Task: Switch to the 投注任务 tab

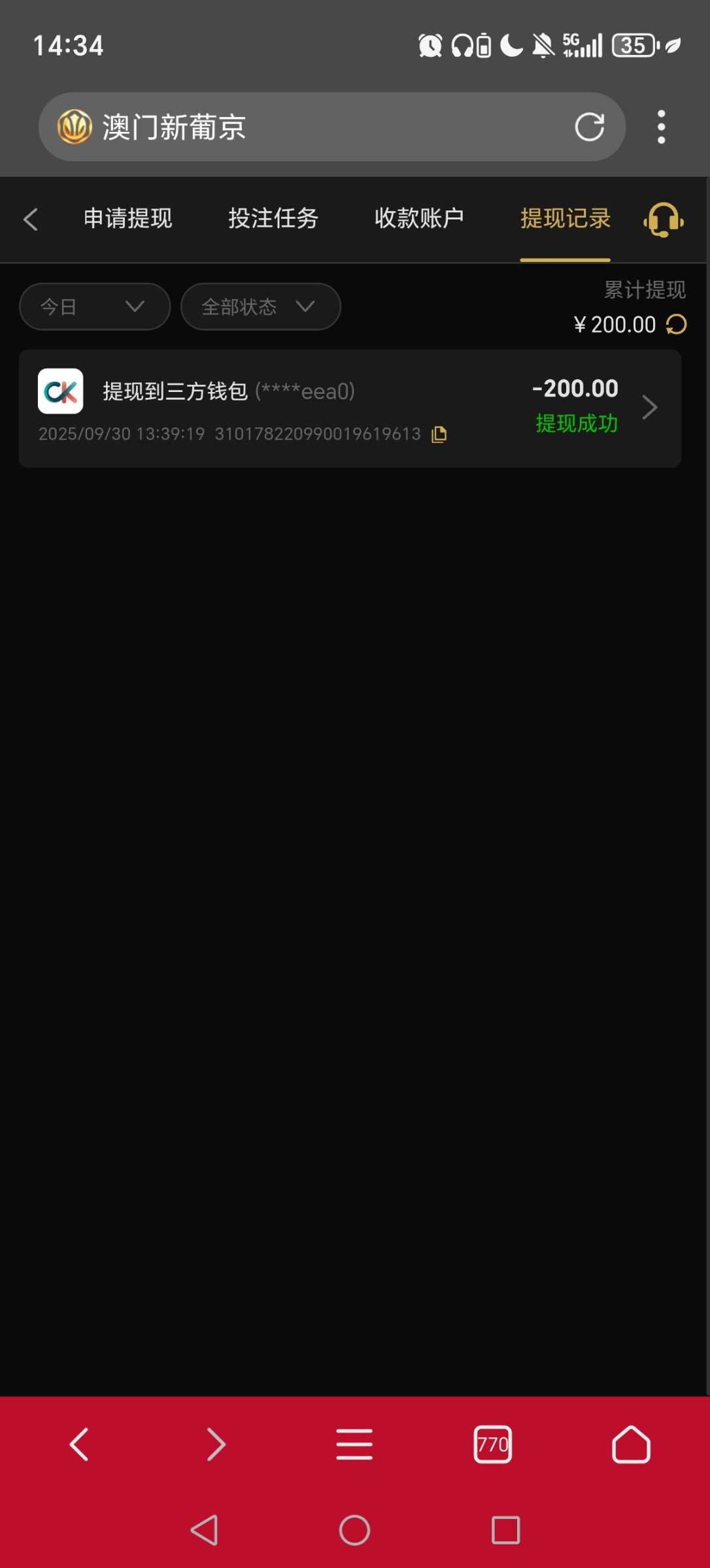Action: pyautogui.click(x=273, y=218)
